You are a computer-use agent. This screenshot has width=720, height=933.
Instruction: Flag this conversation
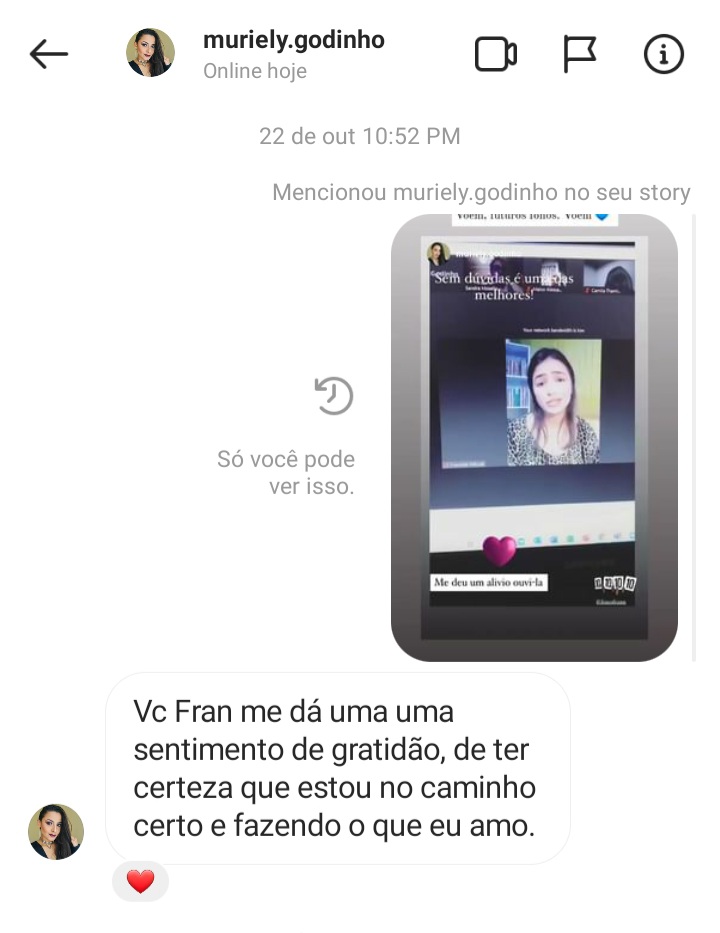[x=580, y=55]
